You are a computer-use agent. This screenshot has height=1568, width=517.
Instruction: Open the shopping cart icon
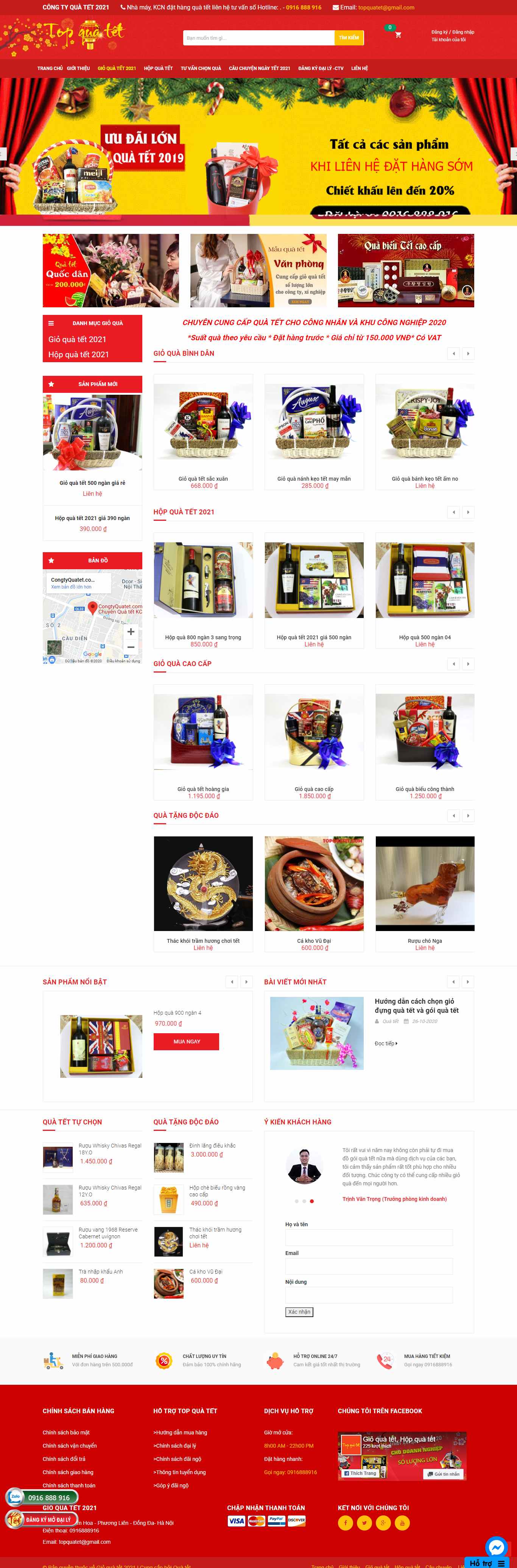[x=398, y=35]
